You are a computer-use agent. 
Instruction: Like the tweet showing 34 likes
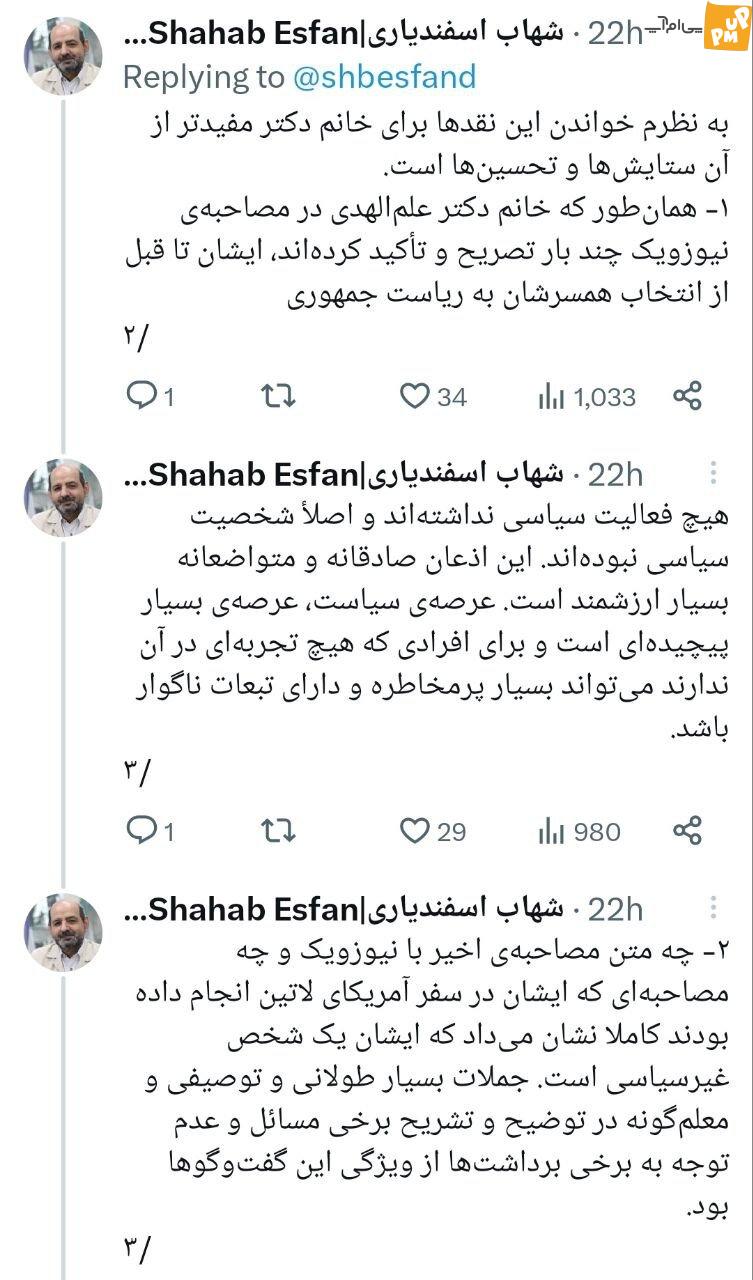coord(433,397)
